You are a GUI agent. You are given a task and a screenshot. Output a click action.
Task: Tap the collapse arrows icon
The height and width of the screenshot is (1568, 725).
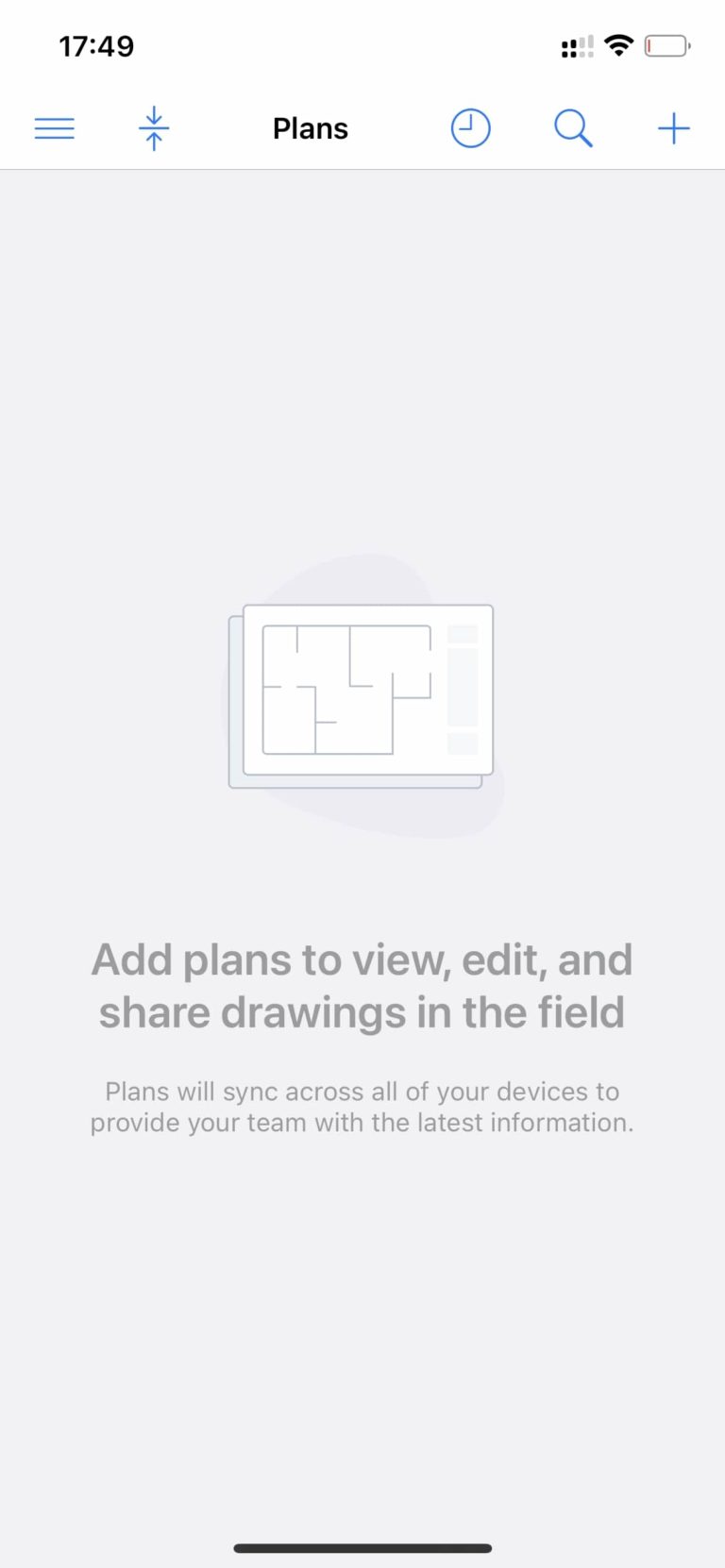point(154,128)
